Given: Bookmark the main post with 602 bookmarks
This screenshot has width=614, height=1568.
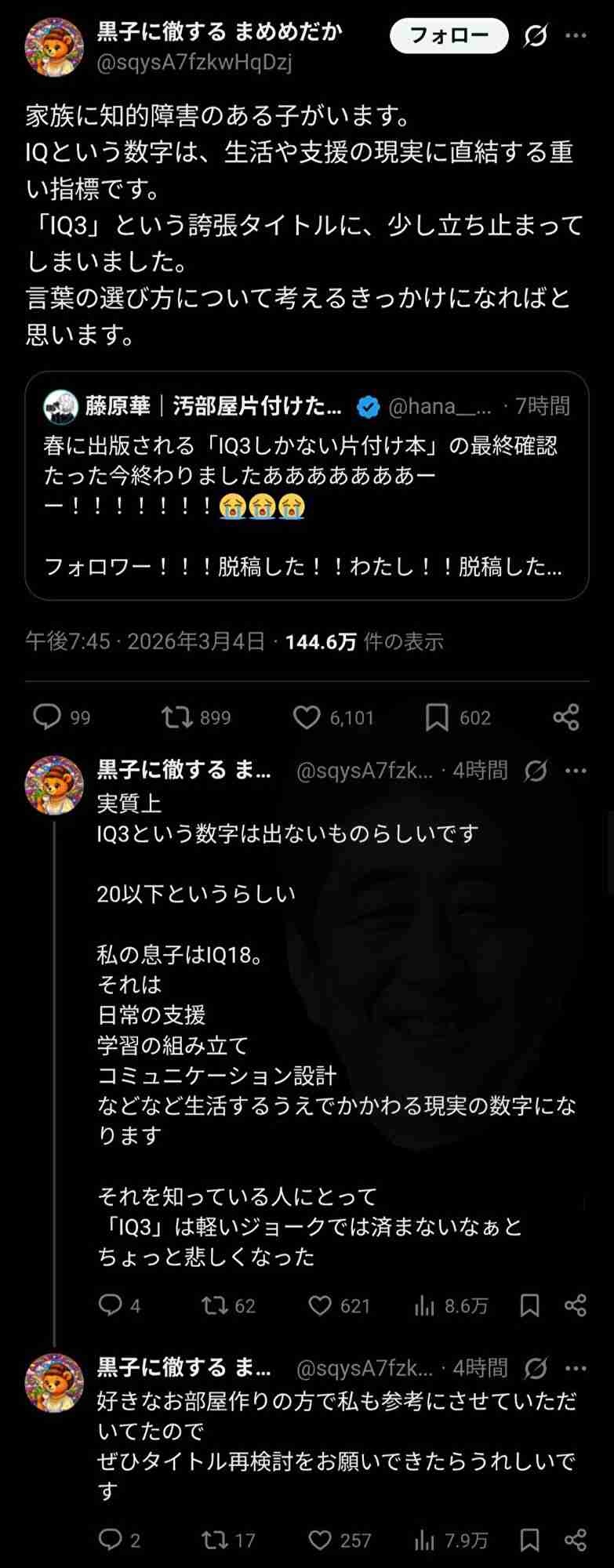Looking at the screenshot, I should pos(437,717).
